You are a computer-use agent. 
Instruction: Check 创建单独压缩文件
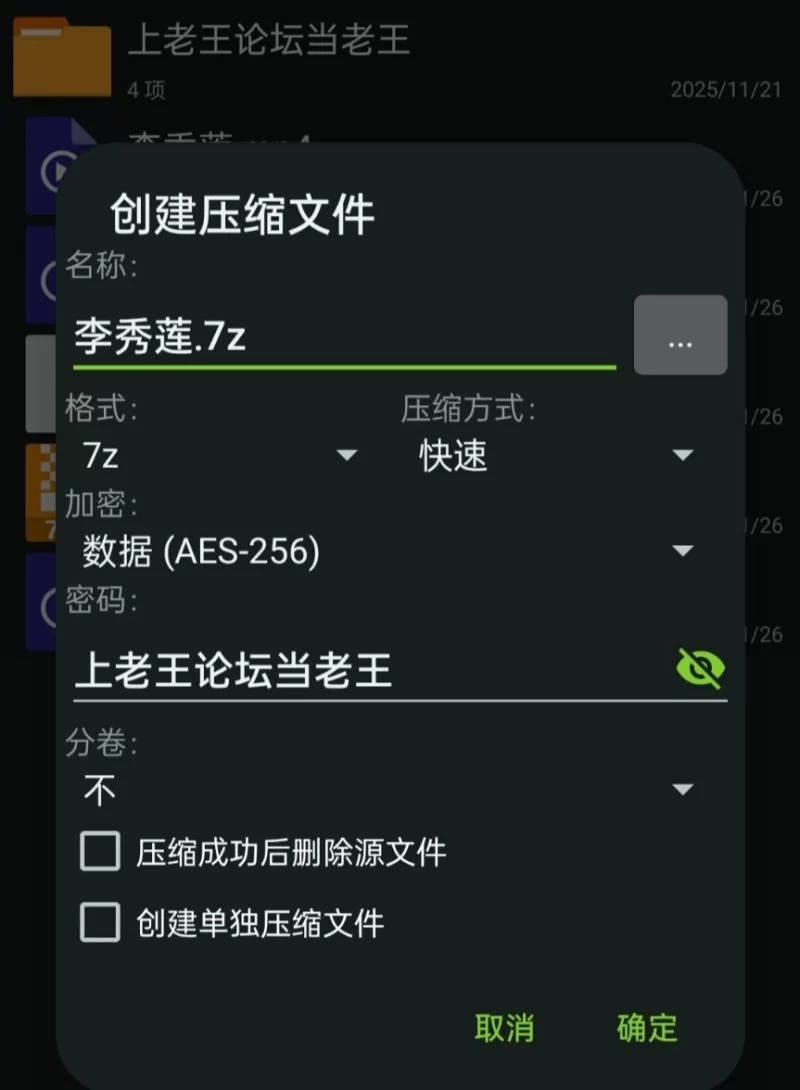pyautogui.click(x=100, y=922)
